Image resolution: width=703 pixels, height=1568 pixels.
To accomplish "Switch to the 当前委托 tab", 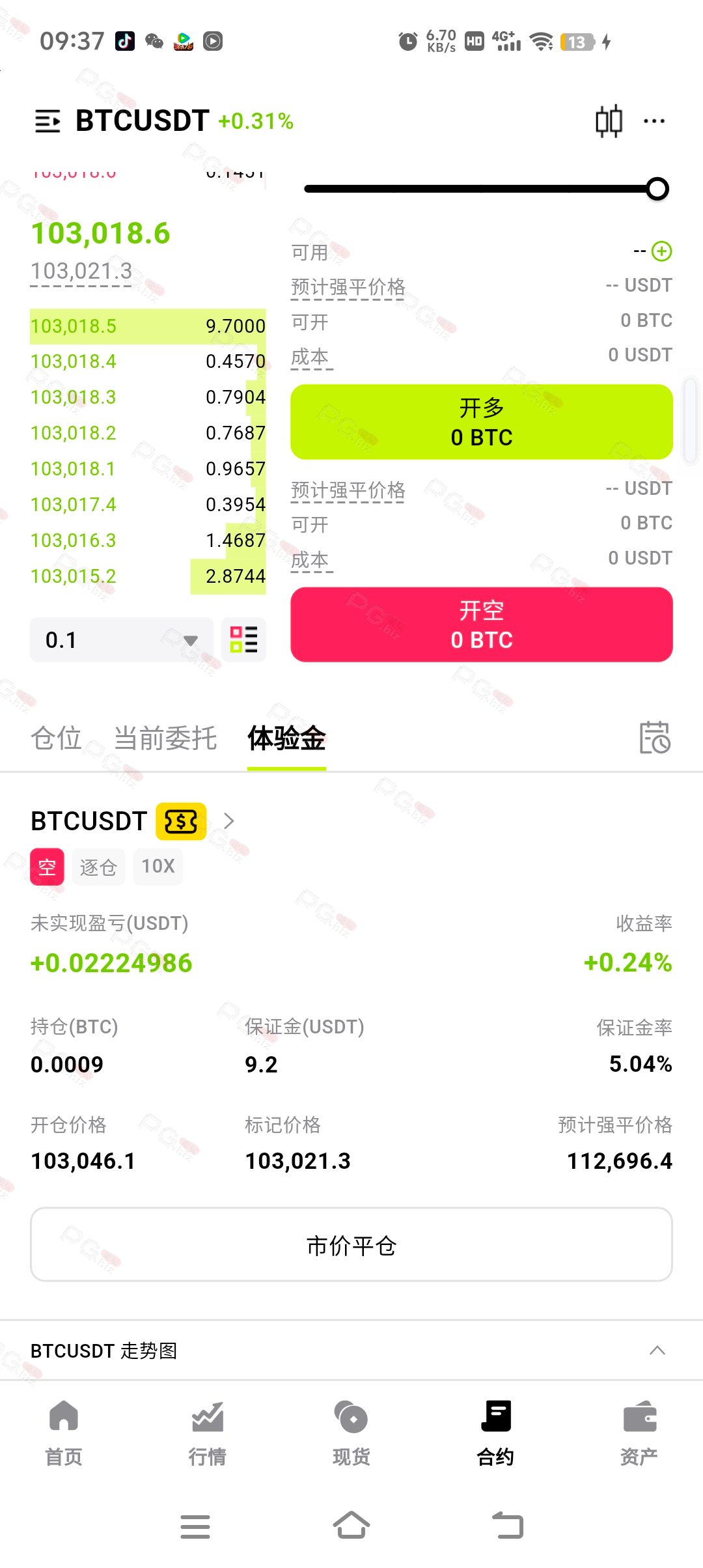I will pos(165,738).
